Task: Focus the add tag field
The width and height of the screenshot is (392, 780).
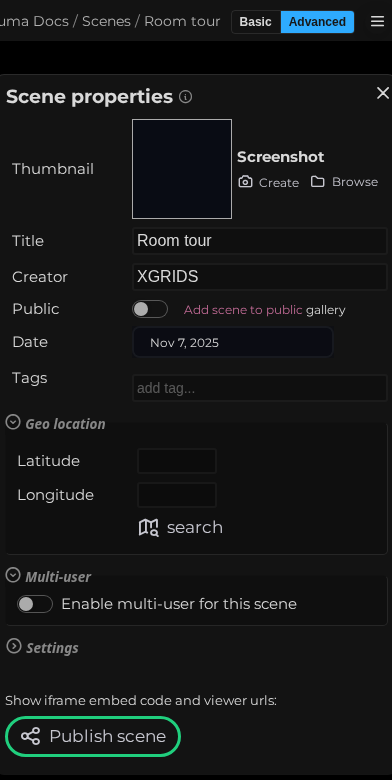Action: pyautogui.click(x=260, y=388)
